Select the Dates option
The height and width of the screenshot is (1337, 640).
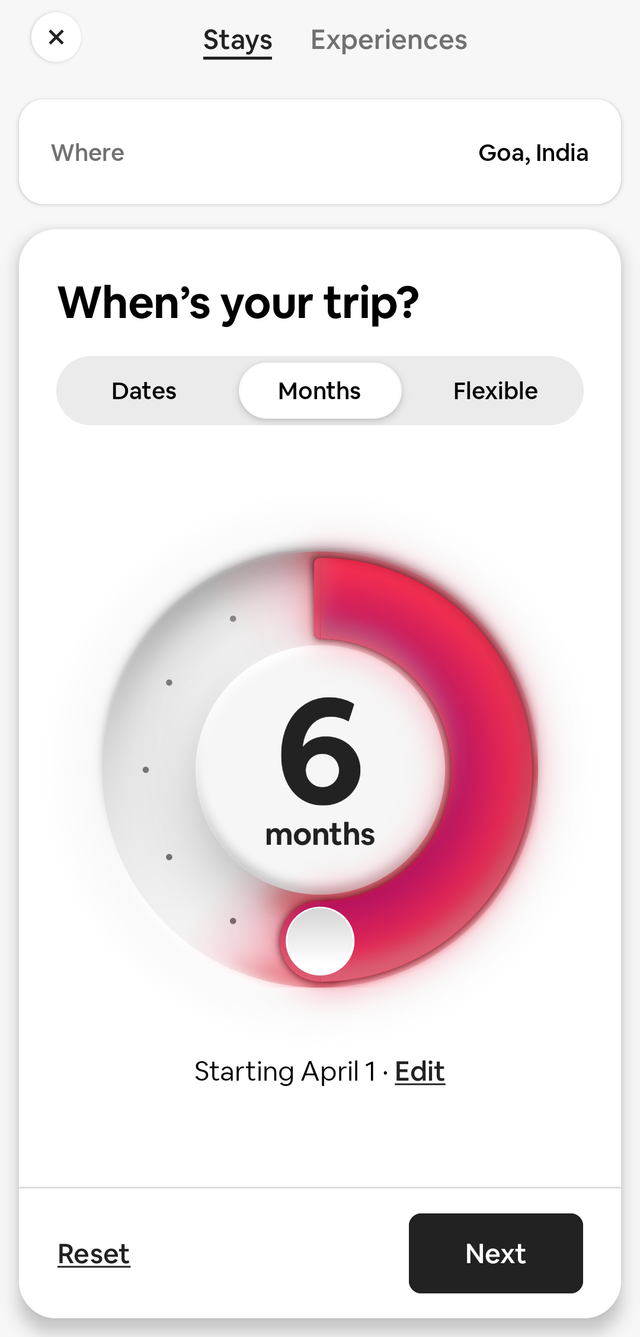144,391
